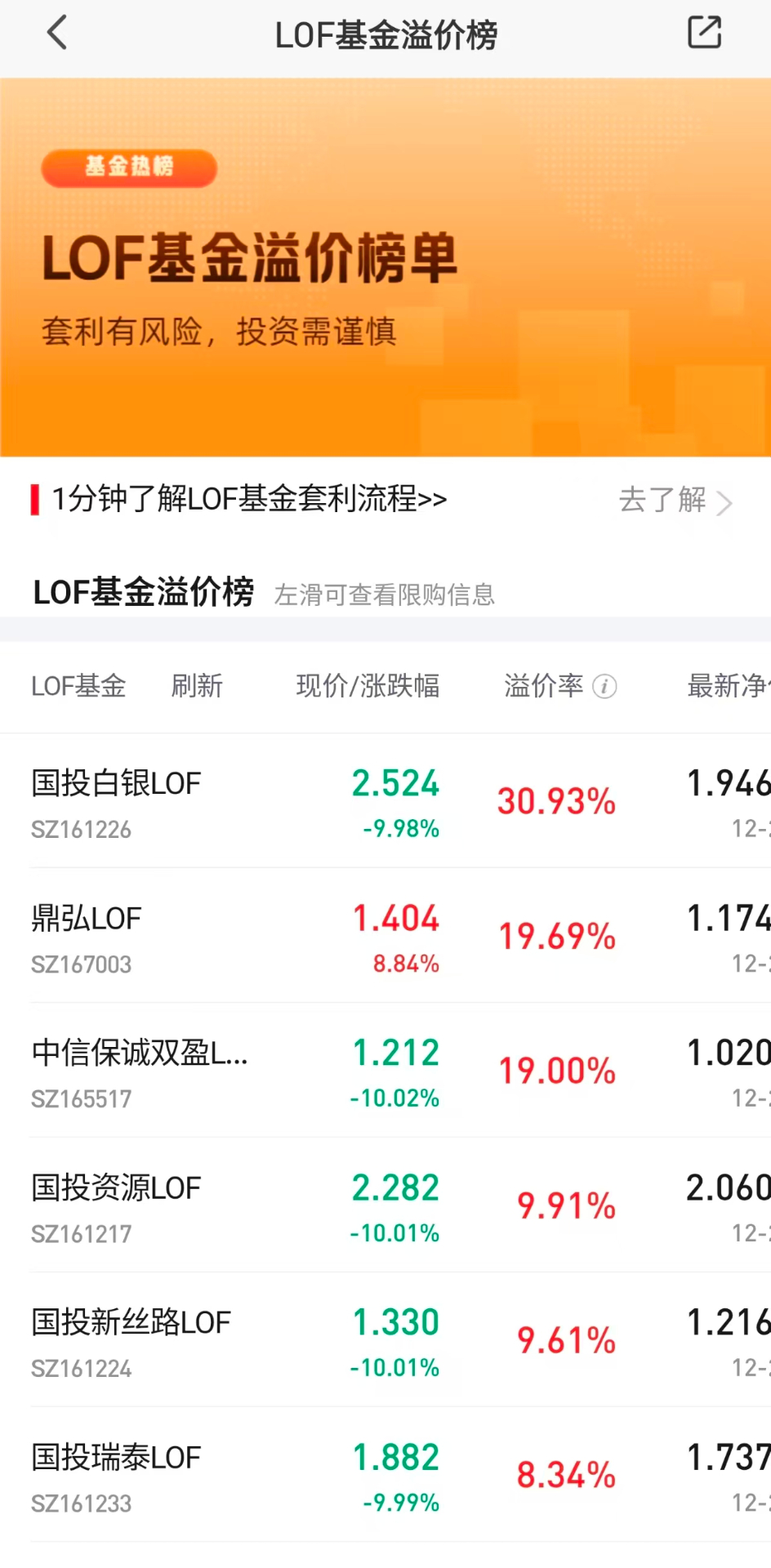Sort by 现价/涨跌幅 column
The width and height of the screenshot is (771, 1568).
[x=368, y=686]
